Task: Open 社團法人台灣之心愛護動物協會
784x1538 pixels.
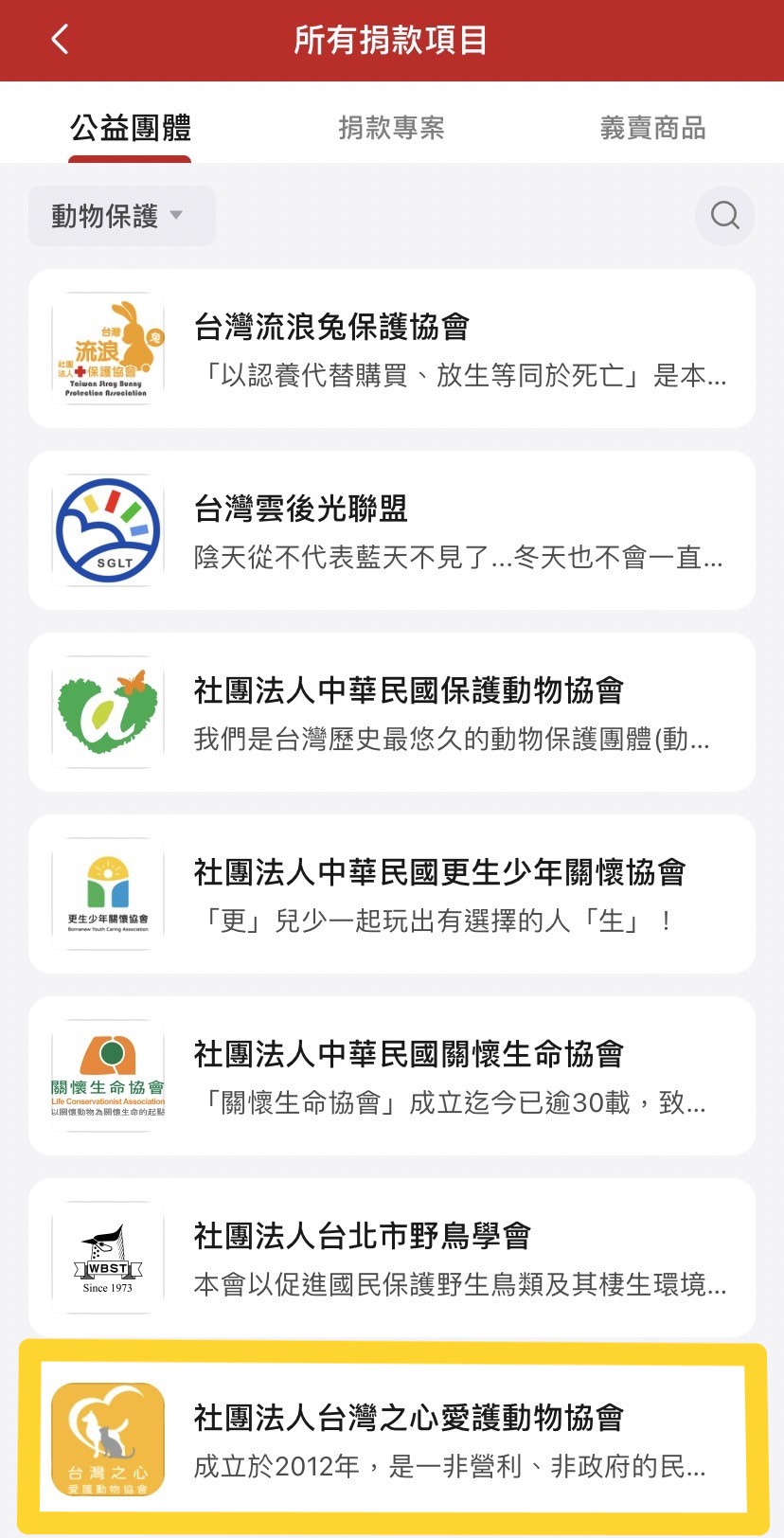Action: click(x=392, y=1440)
